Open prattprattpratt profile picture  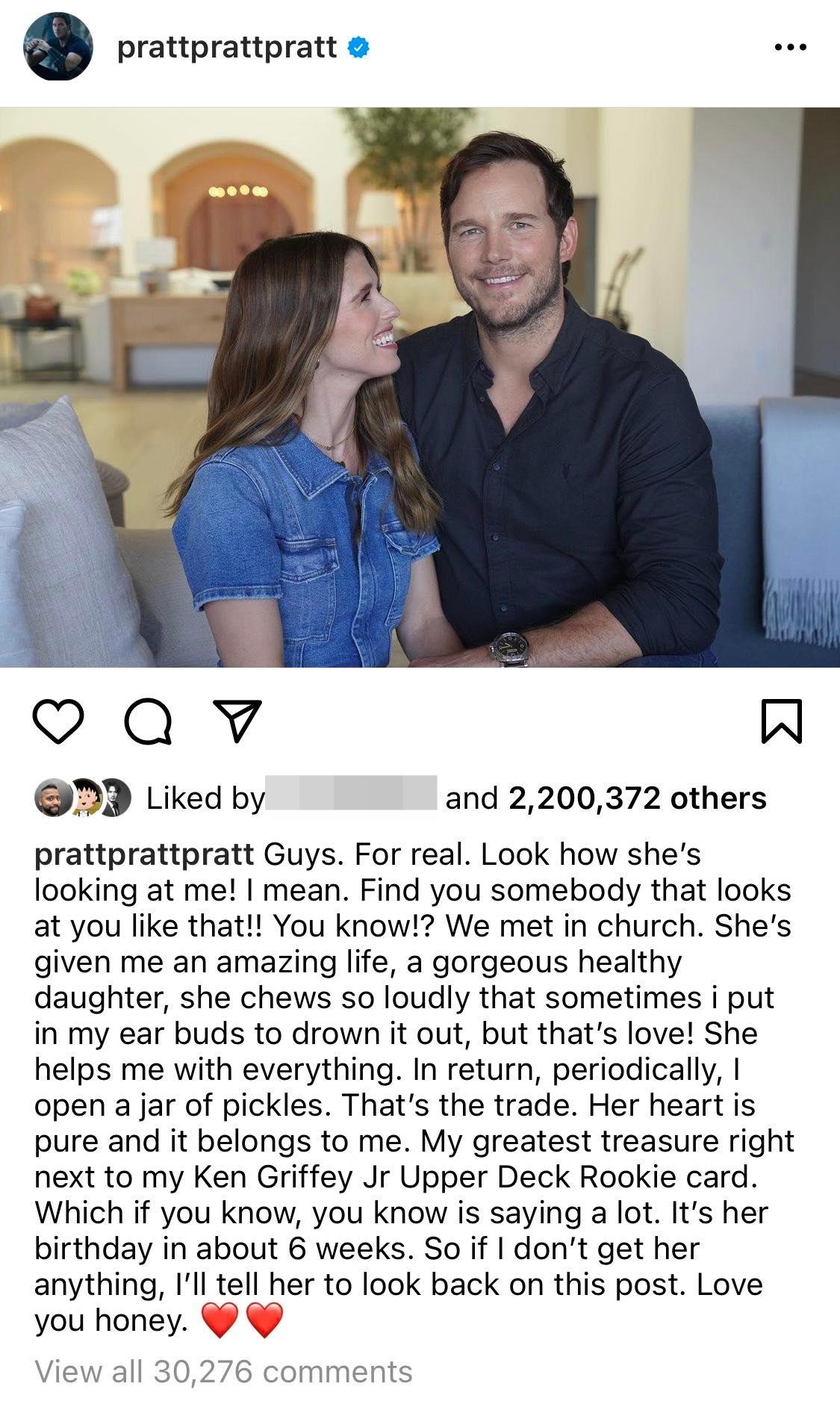click(58, 47)
